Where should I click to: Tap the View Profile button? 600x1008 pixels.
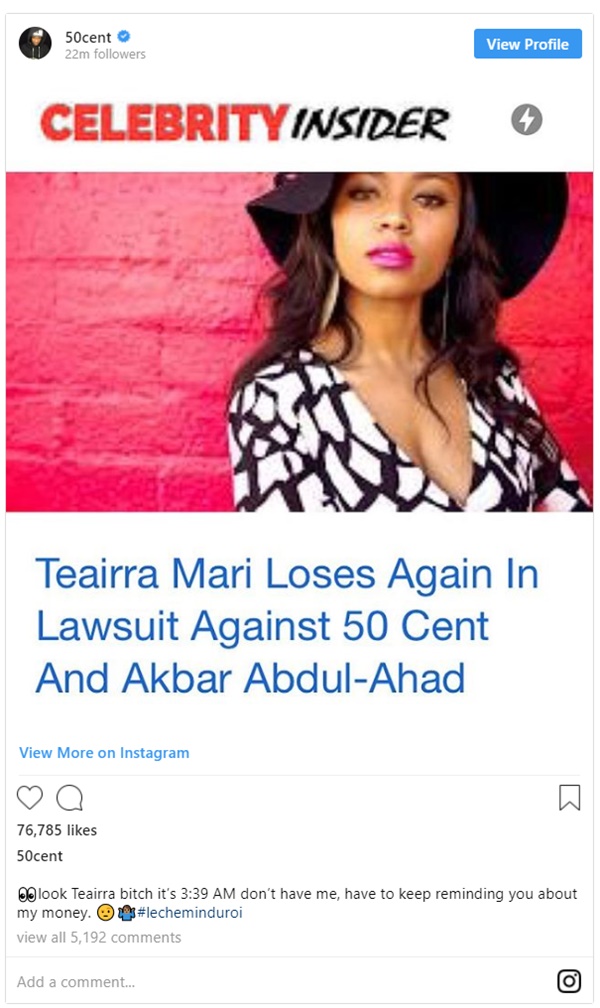click(527, 44)
